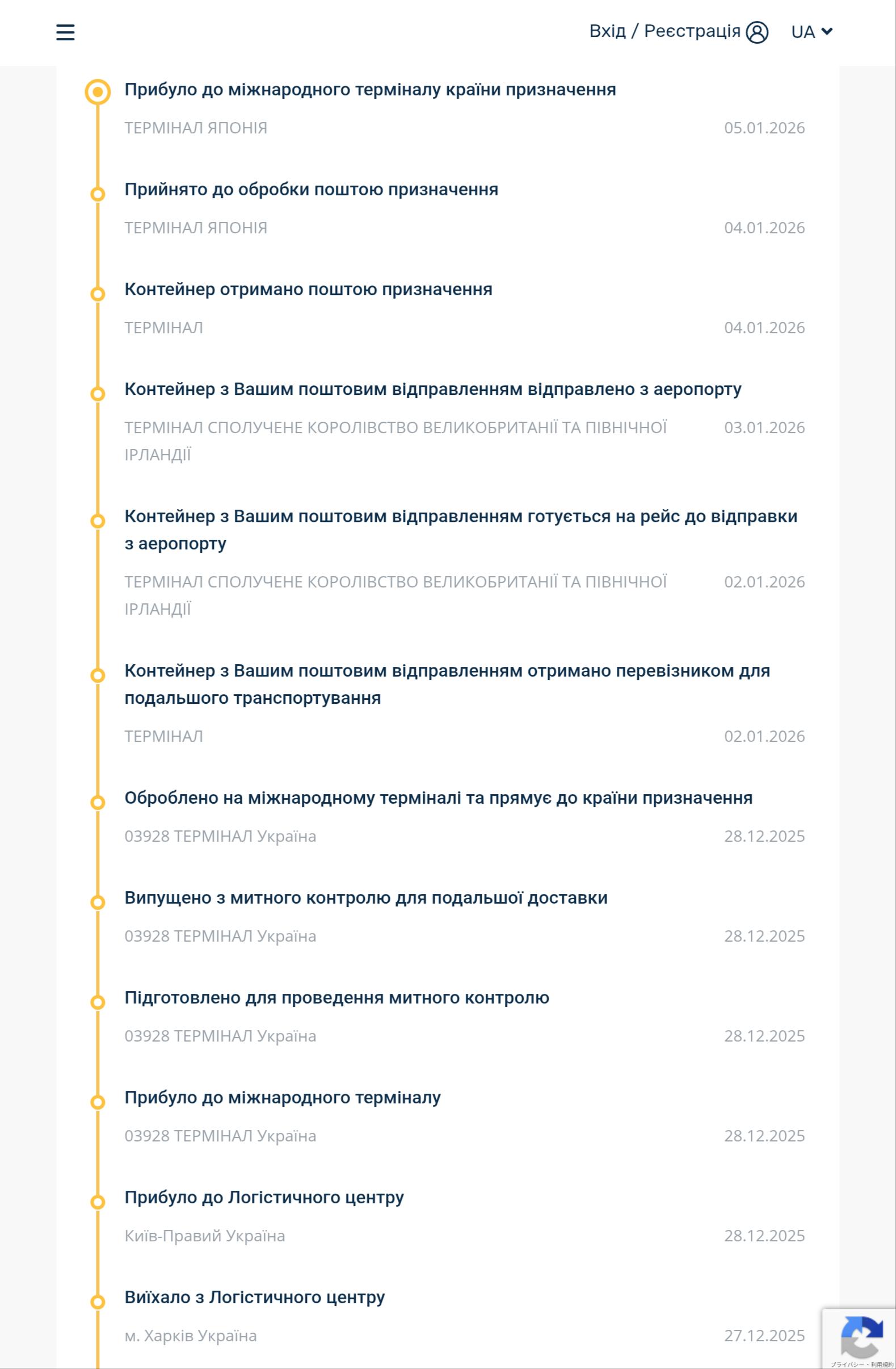This screenshot has height=1369, width=896.
Task: Tap the reCAPTCHA badge
Action: coord(860,1338)
